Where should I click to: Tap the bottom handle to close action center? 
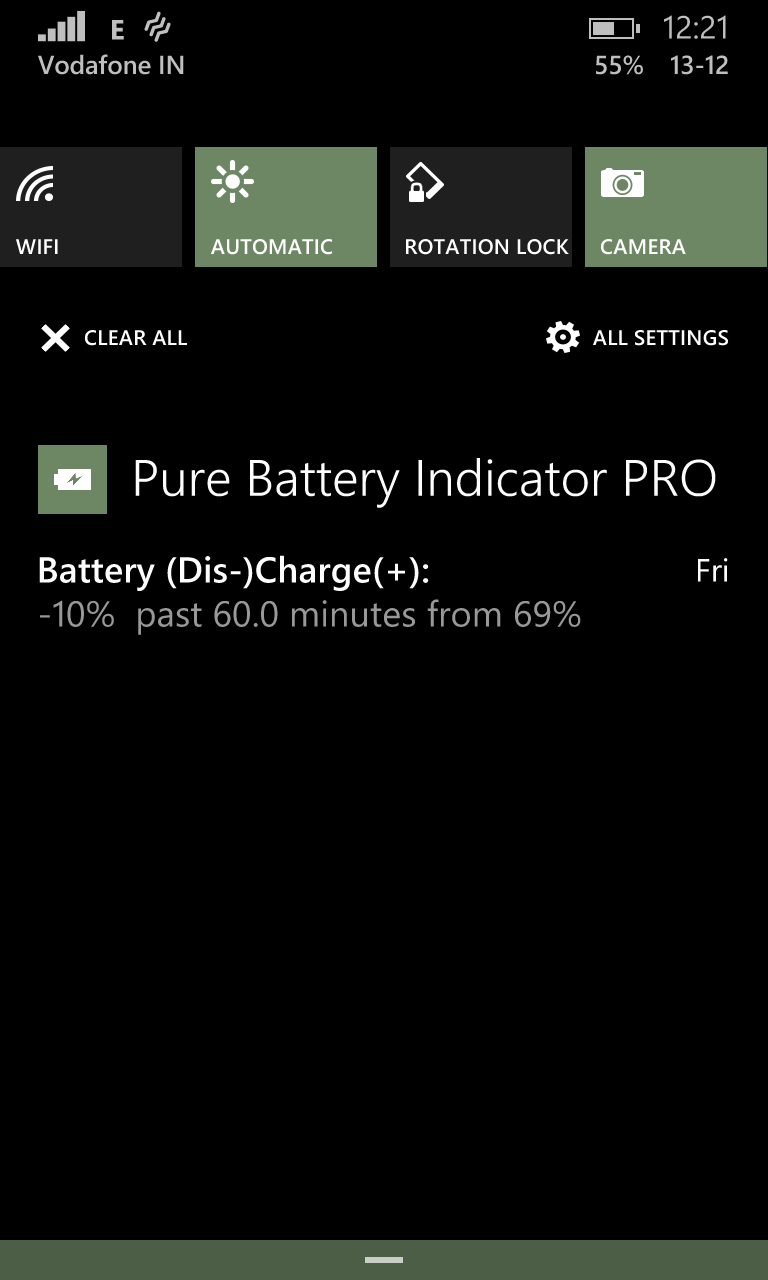coord(384,1260)
